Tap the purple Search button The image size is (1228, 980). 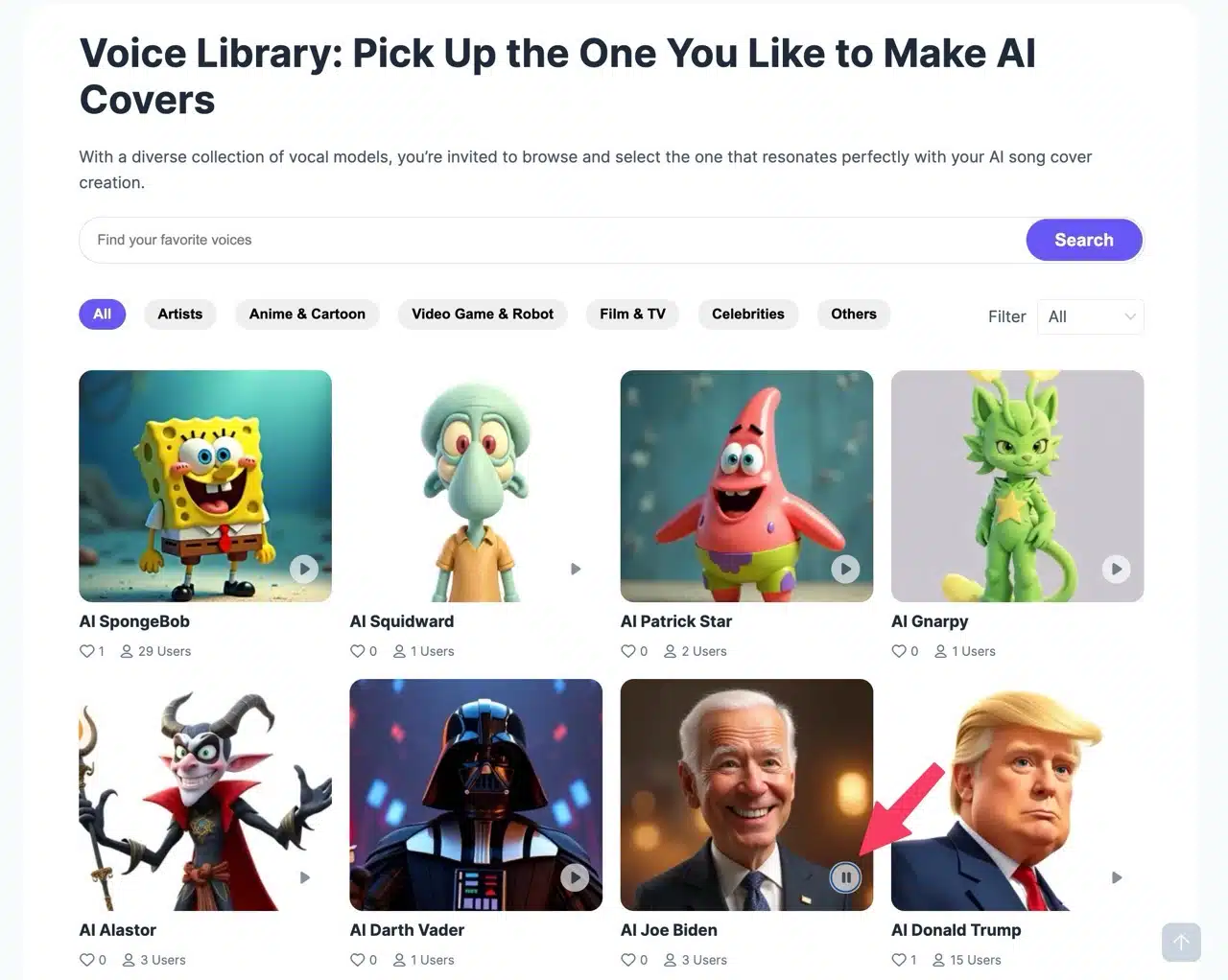coord(1083,240)
